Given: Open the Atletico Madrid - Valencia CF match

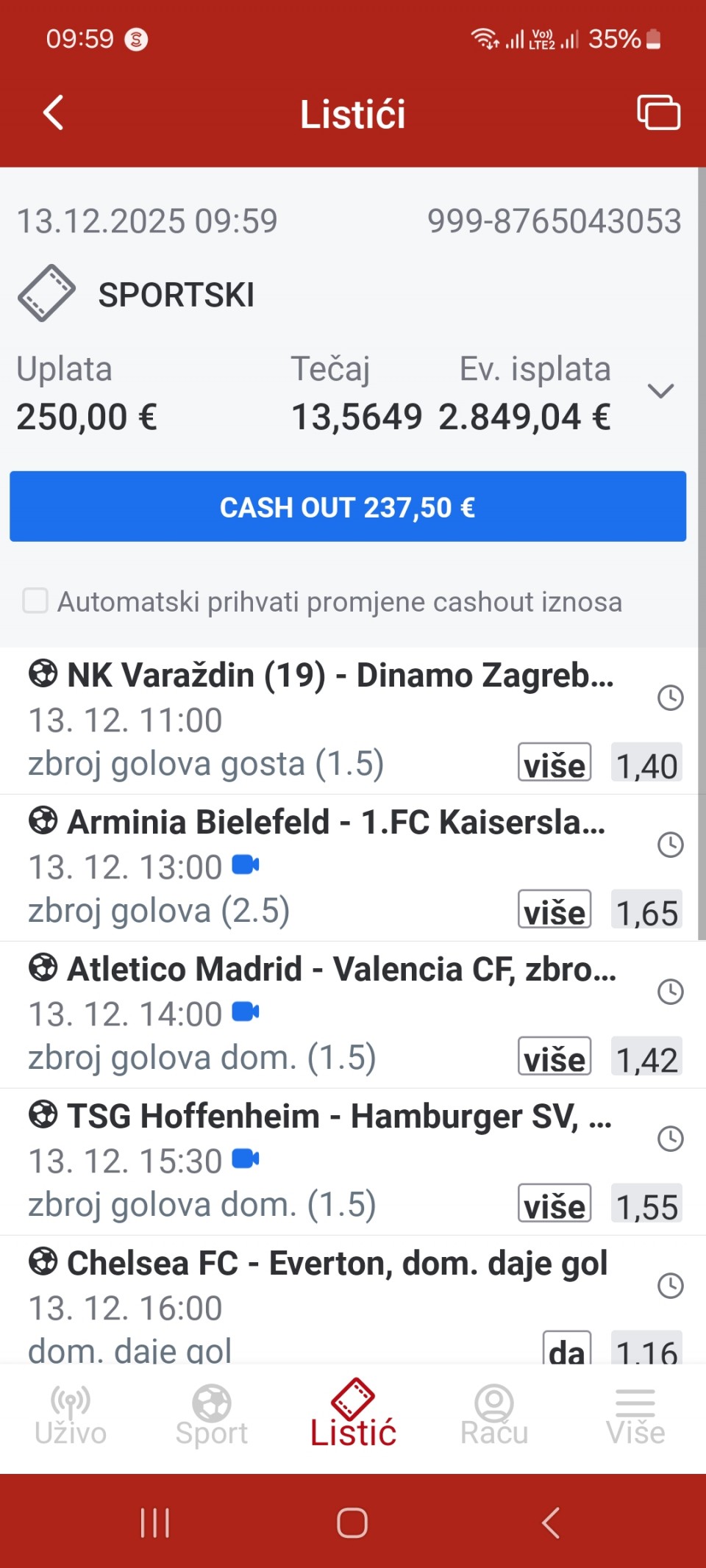Looking at the screenshot, I should pos(341,970).
